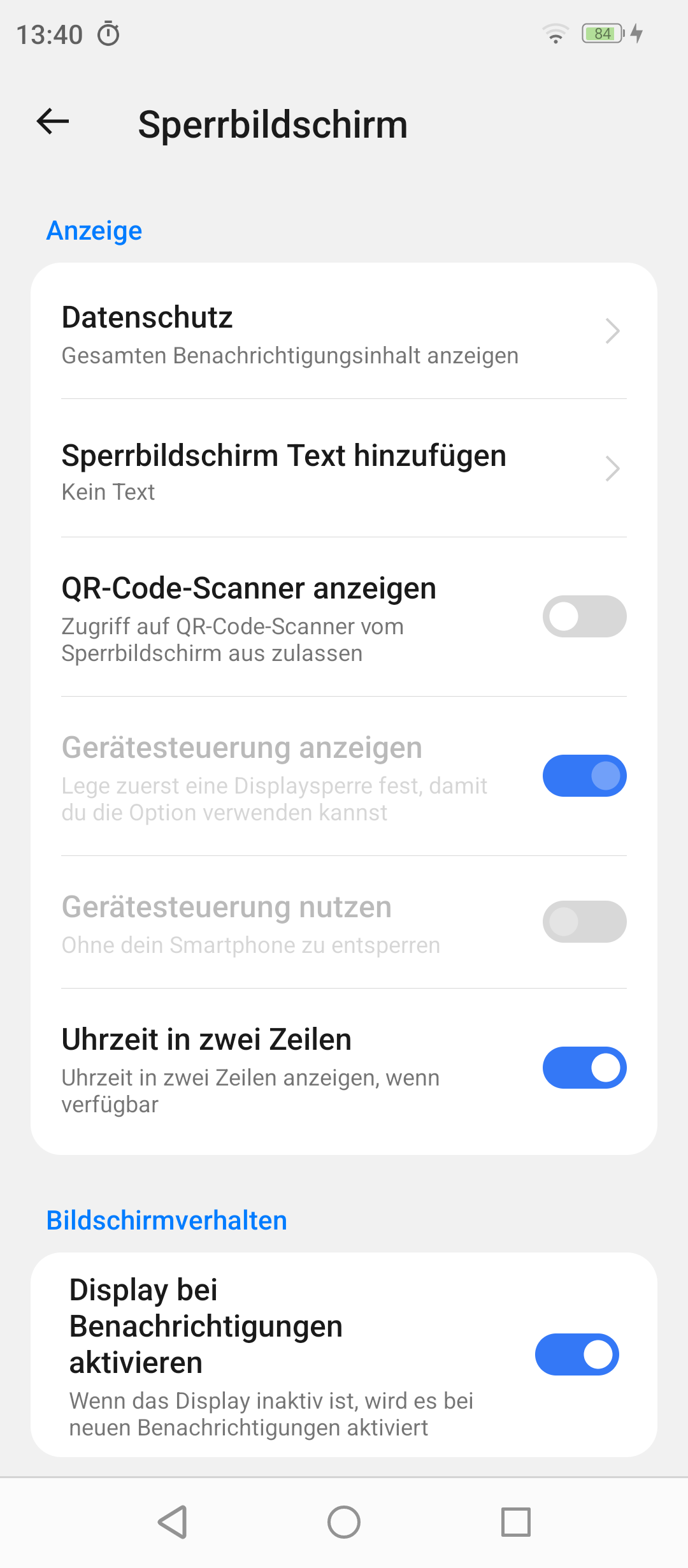
Task: Go back using the top arrow
Action: coord(53,121)
